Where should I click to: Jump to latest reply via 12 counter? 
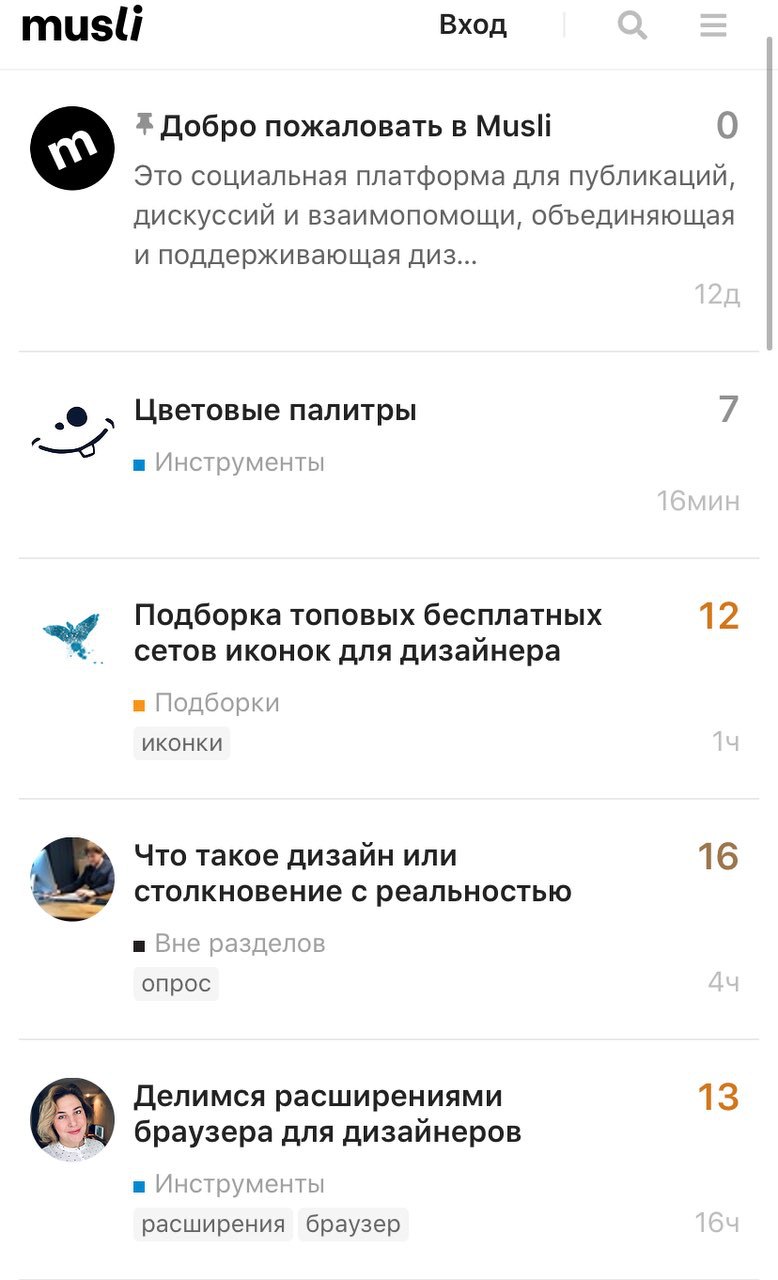point(718,616)
